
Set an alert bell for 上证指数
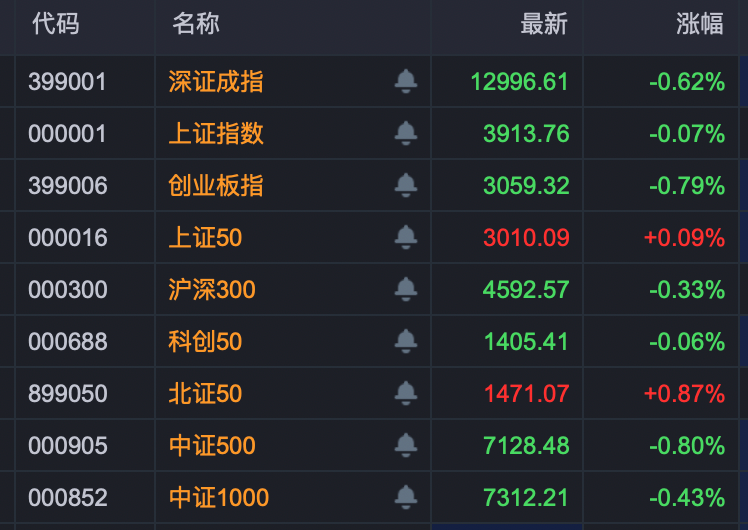click(405, 133)
